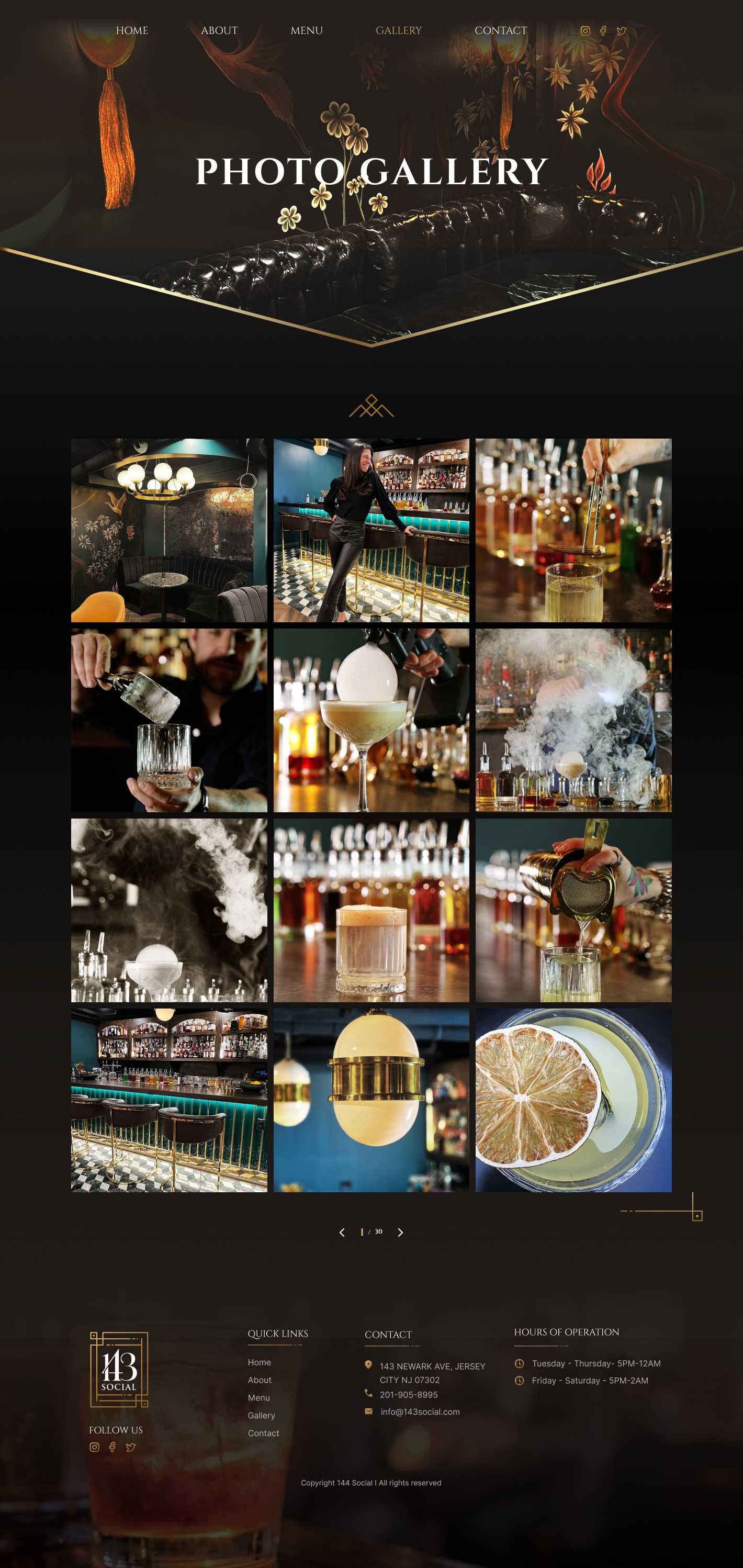Open the footer Menu quick link
Screen dimensions: 743x1568
(x=258, y=1397)
